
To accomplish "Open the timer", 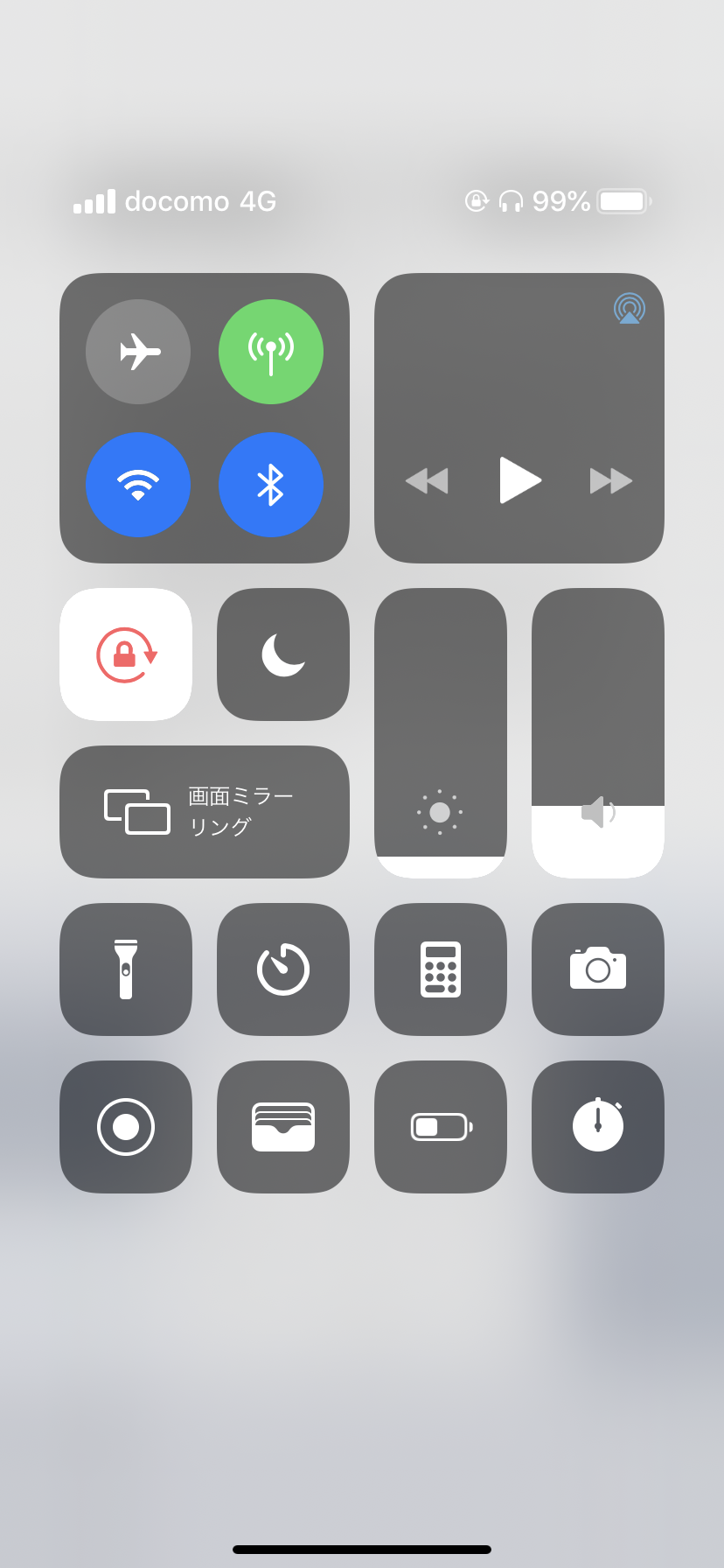I will (x=283, y=969).
